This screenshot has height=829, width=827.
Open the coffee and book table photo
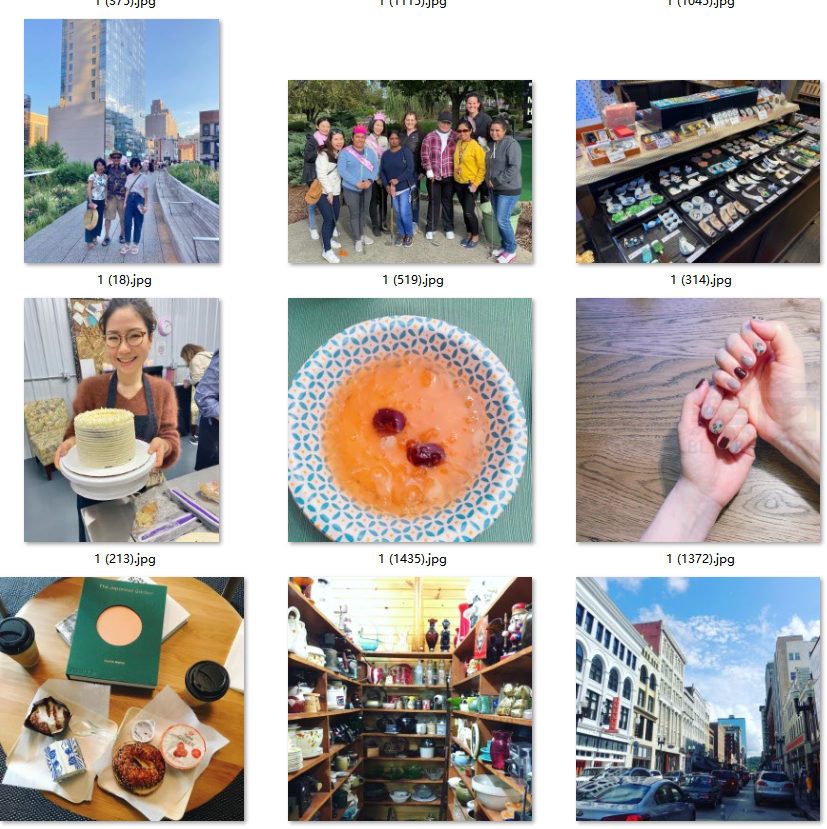tap(122, 699)
